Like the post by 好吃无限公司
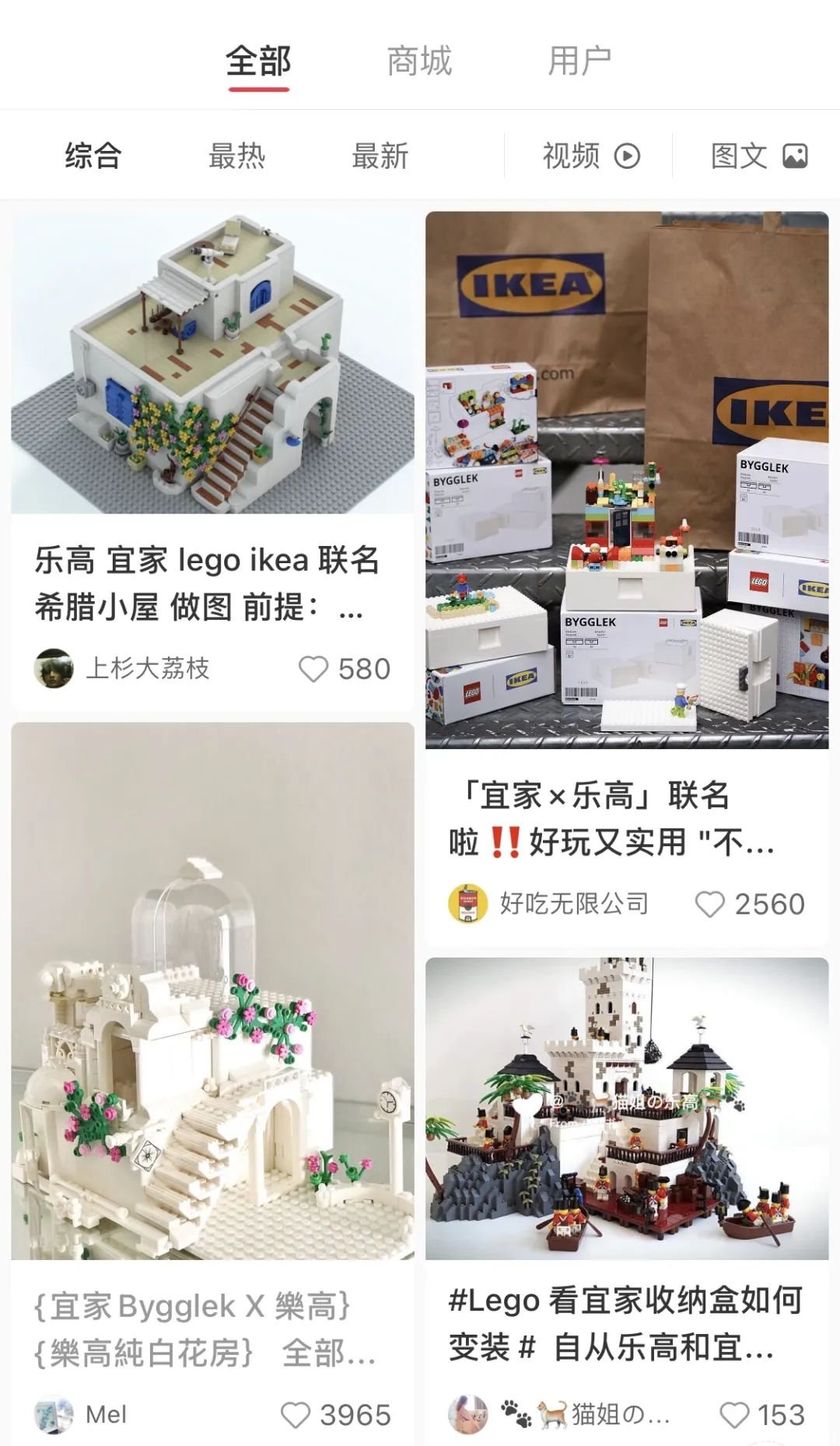840x1446 pixels. (709, 904)
